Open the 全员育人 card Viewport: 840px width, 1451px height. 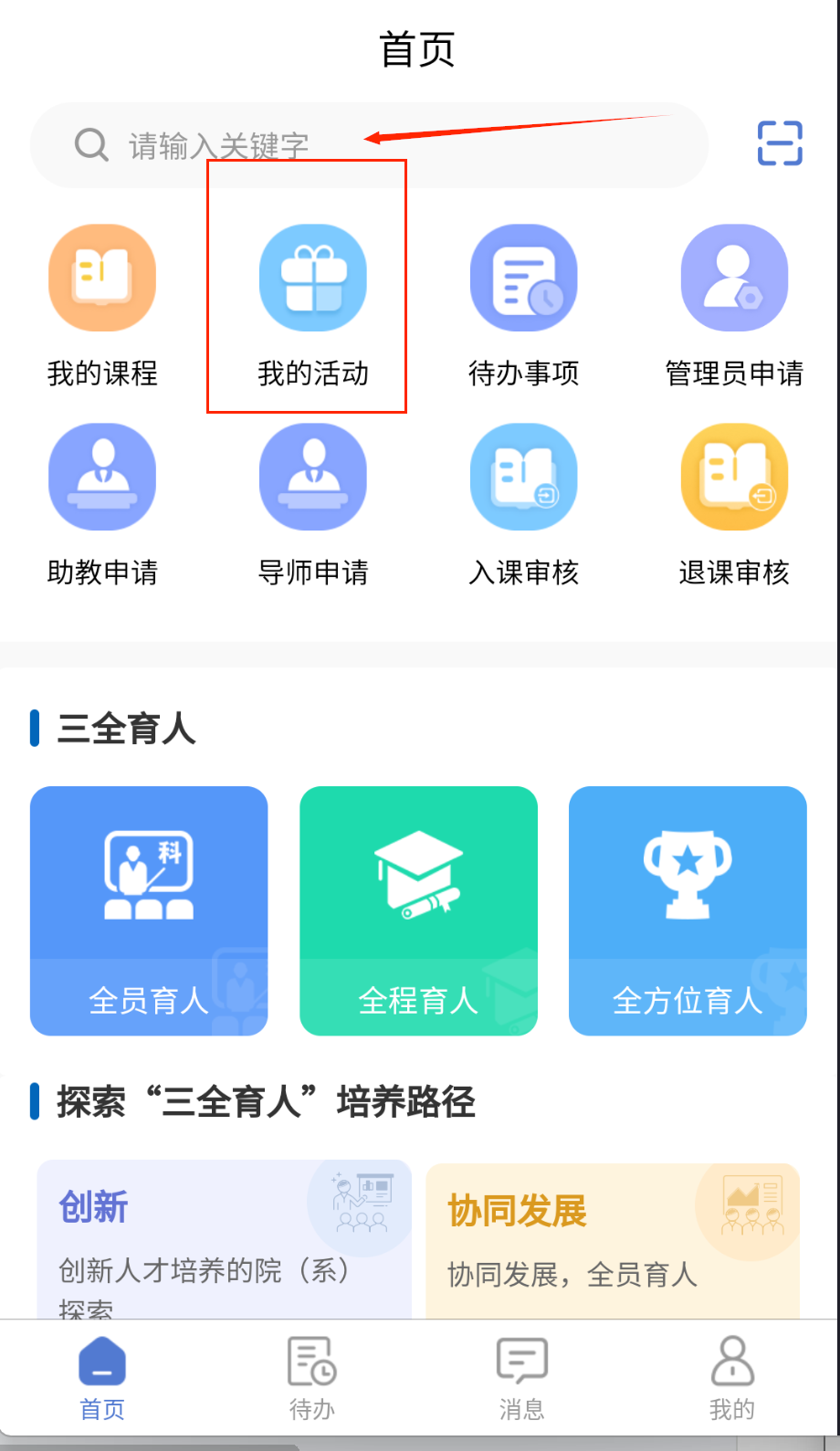[x=149, y=910]
